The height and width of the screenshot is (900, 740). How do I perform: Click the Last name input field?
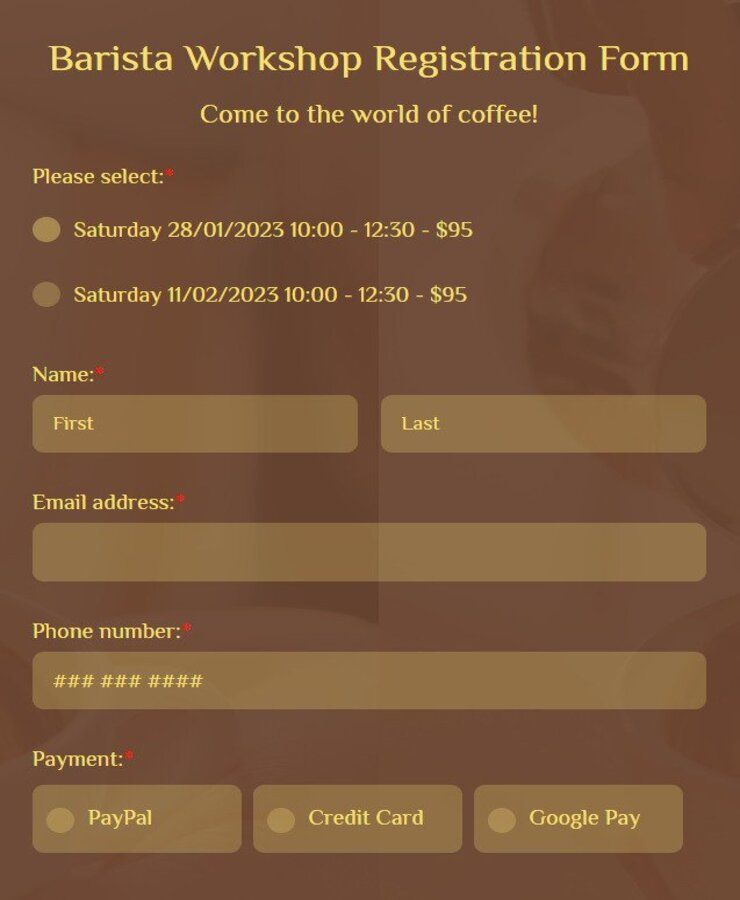tap(543, 423)
